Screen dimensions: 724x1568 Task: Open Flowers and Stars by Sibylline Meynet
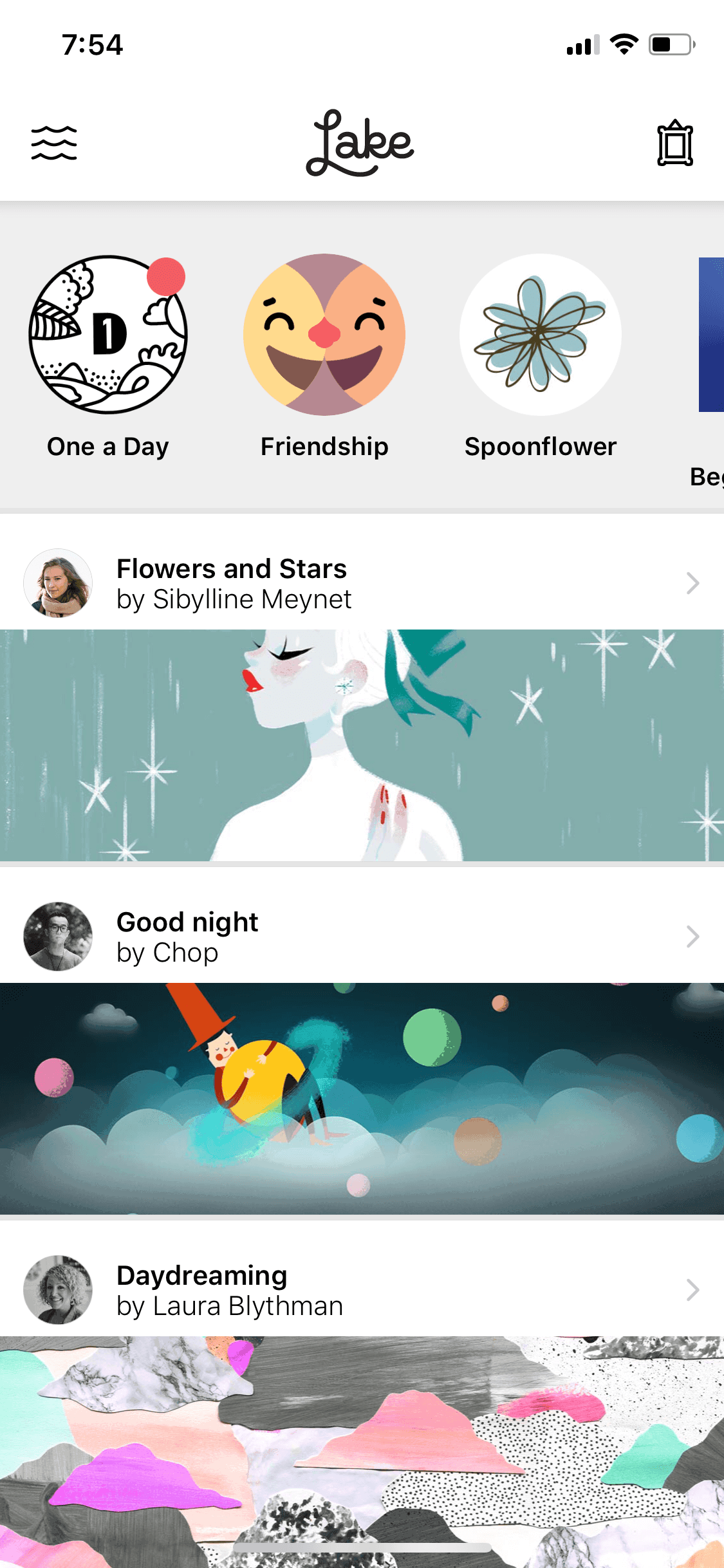click(x=362, y=583)
